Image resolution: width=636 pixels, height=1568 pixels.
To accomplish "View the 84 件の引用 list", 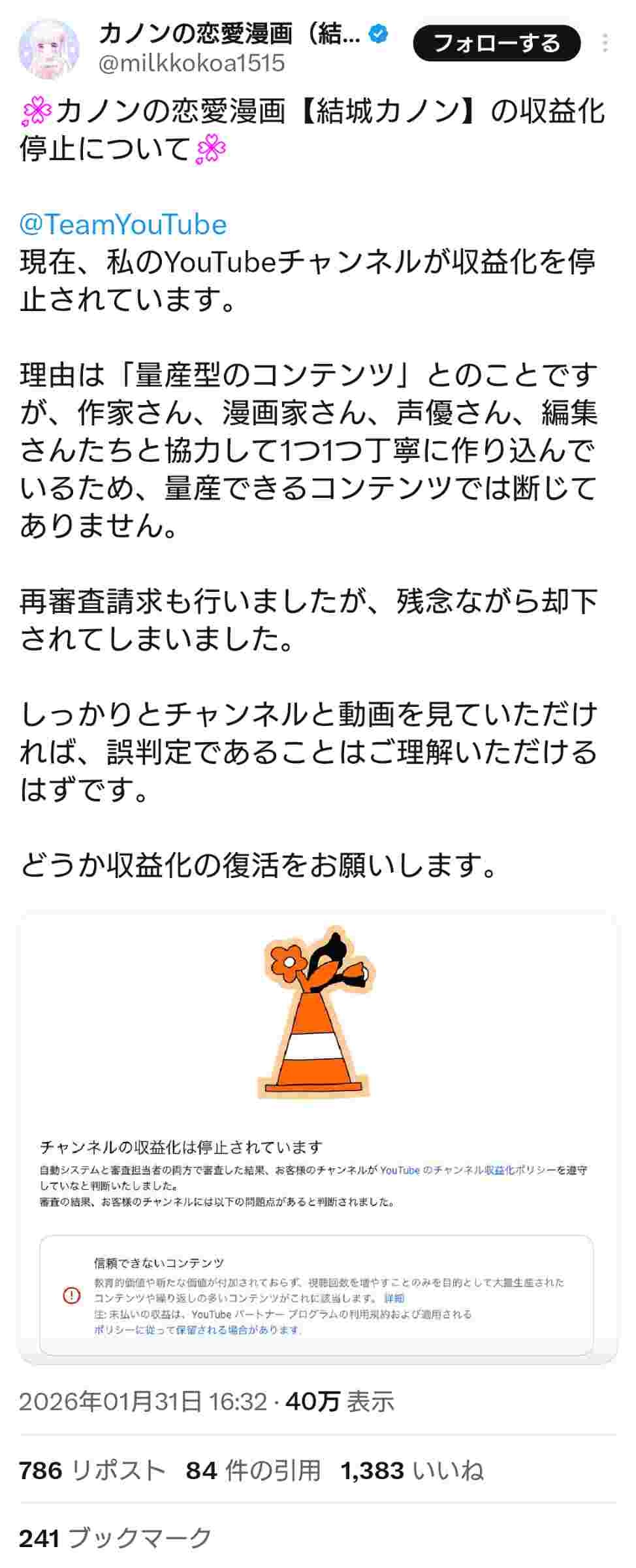I will [x=253, y=1470].
